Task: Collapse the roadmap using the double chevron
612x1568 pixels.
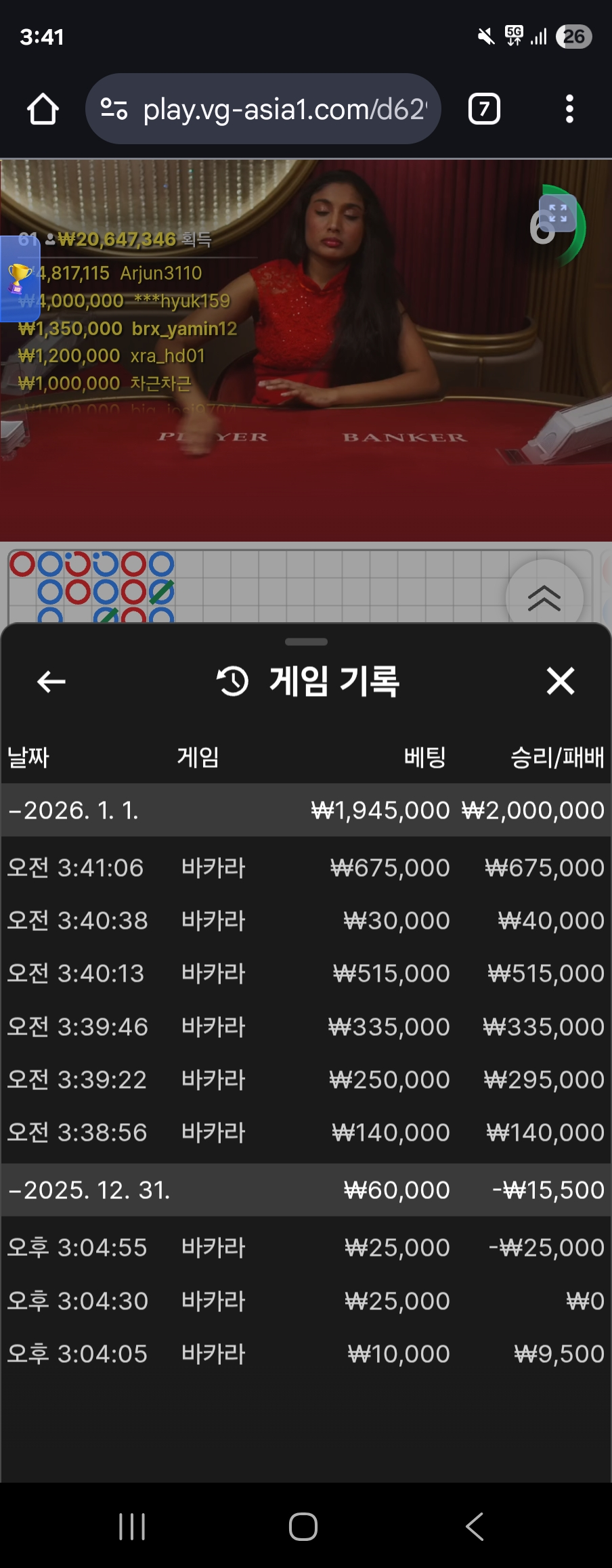Action: tap(544, 596)
